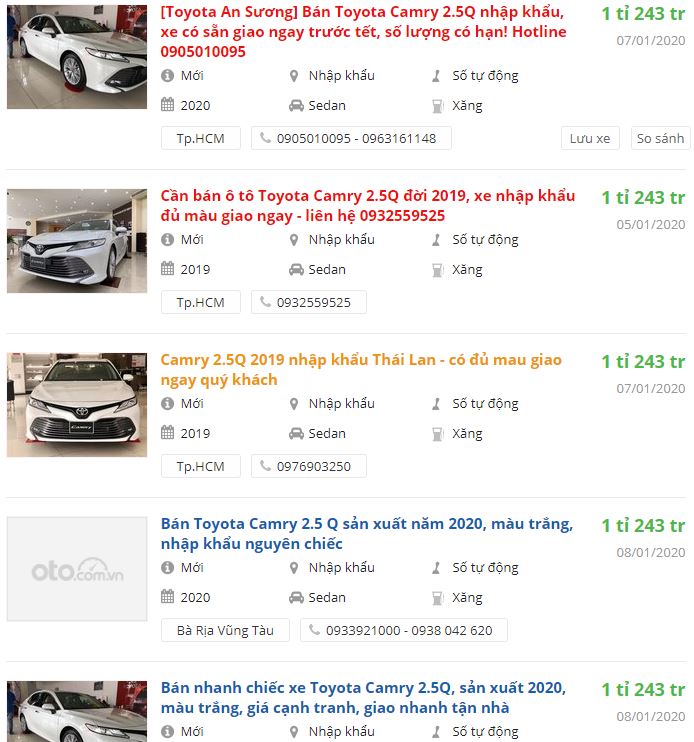
Task: Save the Toyota An Sương car with Lưu xe
Action: (x=589, y=138)
